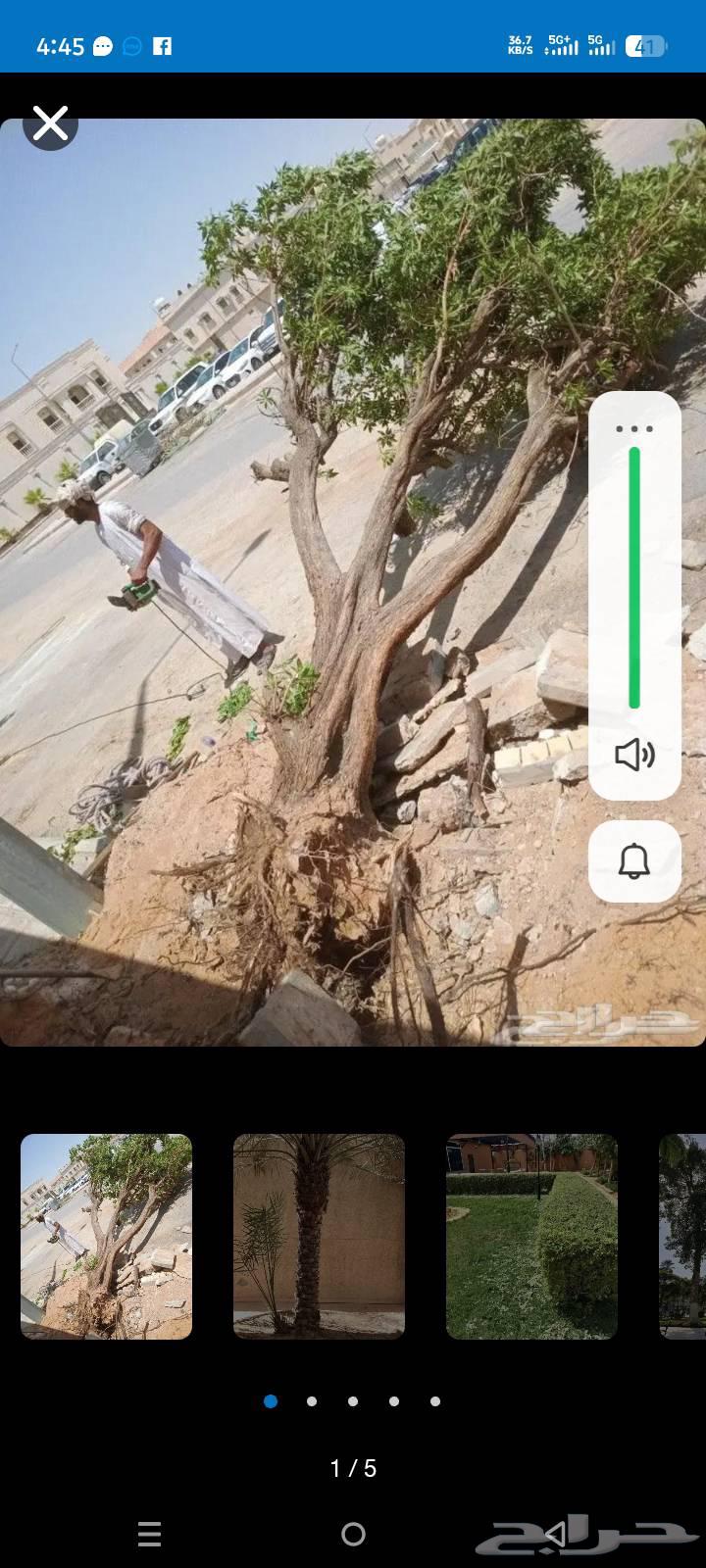
Task: Close the photo viewer with the X
Action: click(x=50, y=124)
